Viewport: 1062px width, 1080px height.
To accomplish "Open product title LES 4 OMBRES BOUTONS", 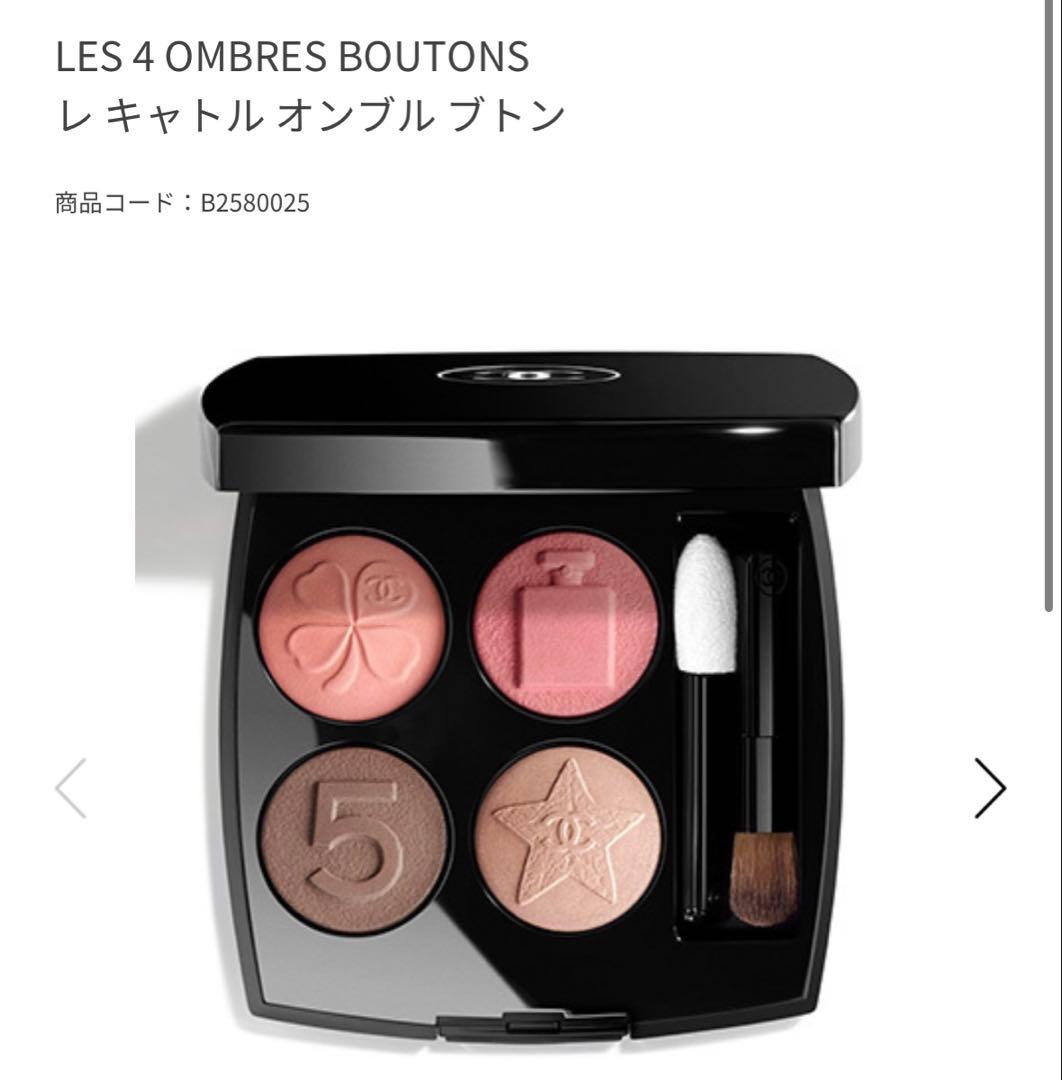I will point(293,58).
